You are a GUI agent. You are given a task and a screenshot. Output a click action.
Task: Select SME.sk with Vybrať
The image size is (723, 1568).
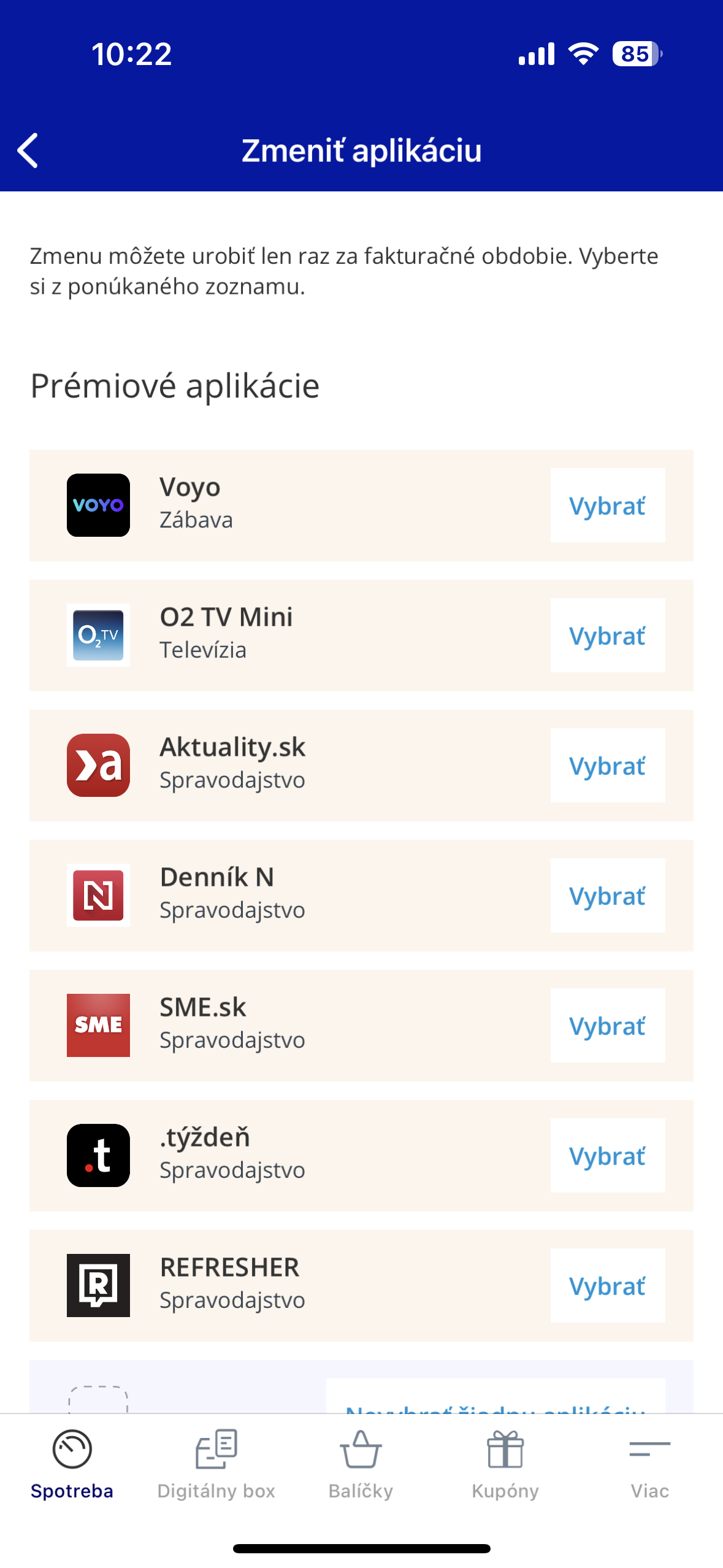tap(607, 1026)
